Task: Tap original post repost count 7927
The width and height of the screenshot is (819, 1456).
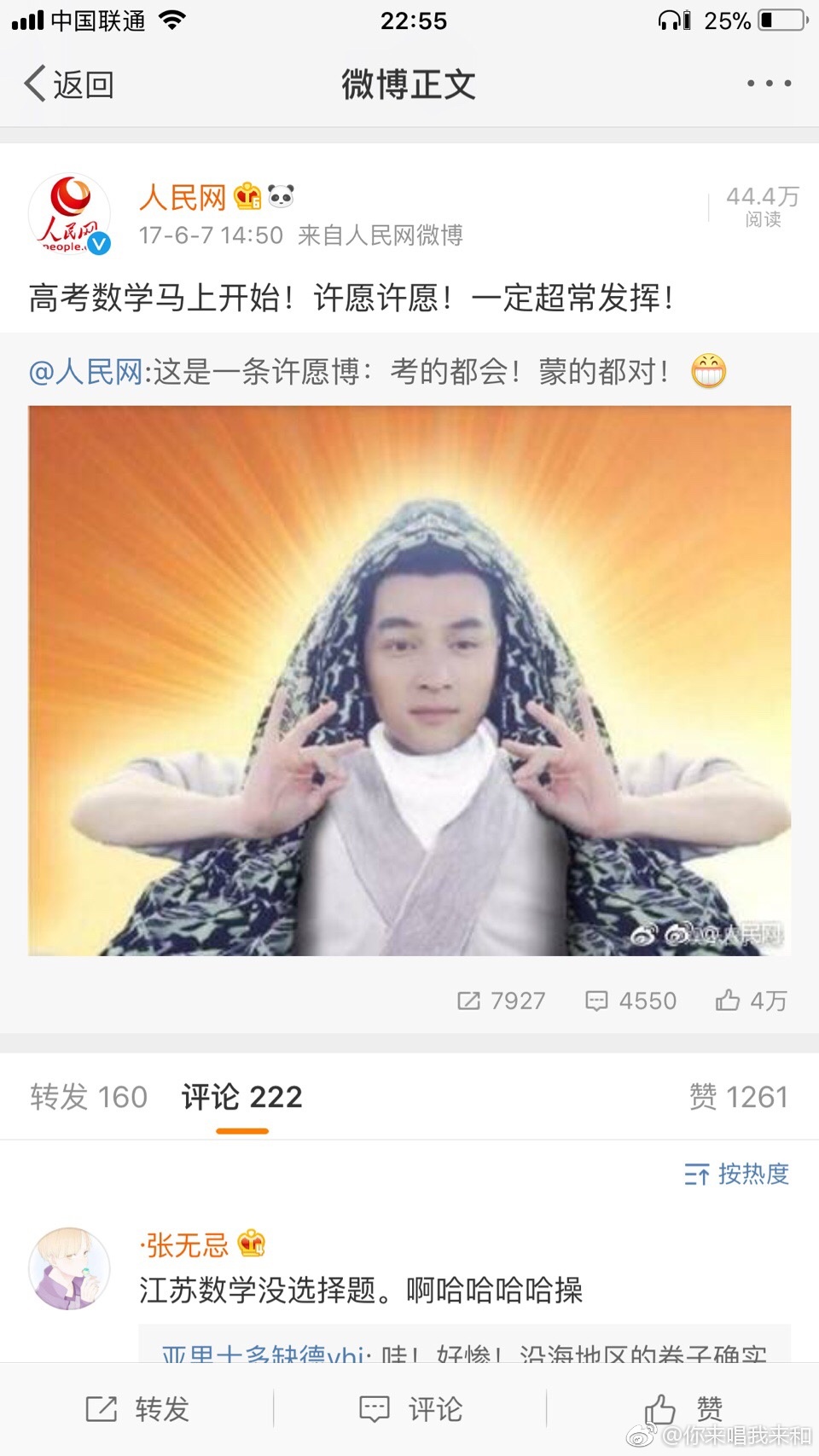Action: [x=502, y=1001]
